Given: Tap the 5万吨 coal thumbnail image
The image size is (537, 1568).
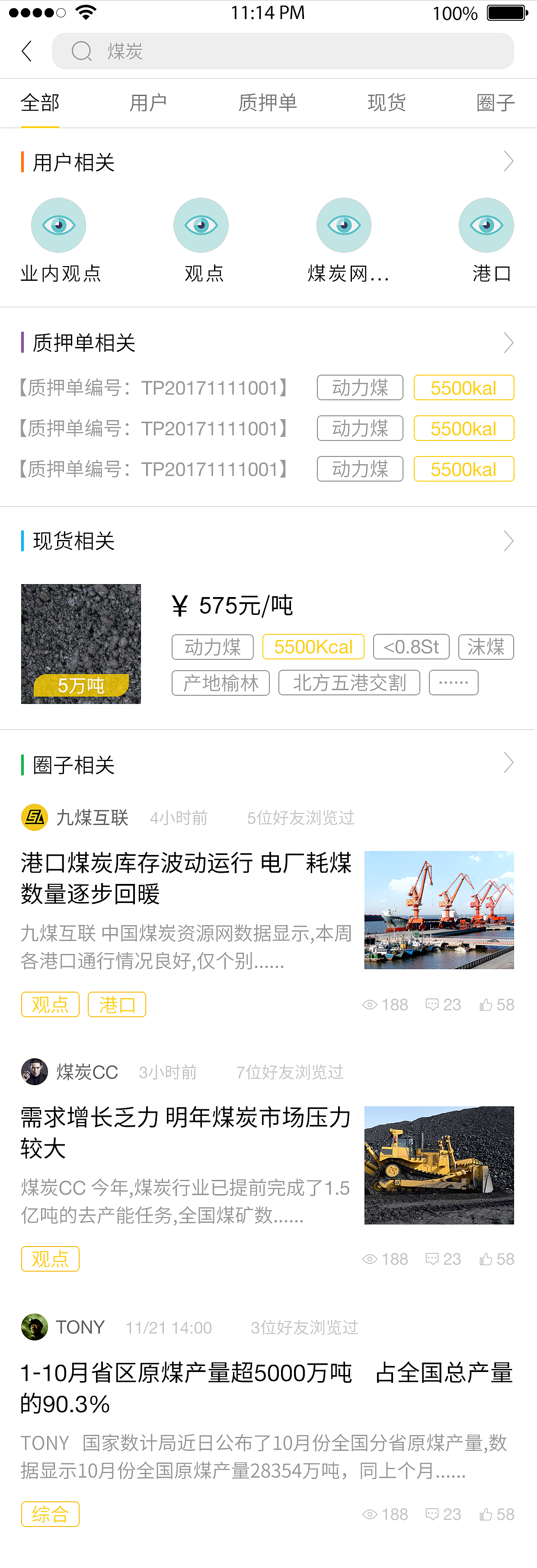Looking at the screenshot, I should coord(81,643).
